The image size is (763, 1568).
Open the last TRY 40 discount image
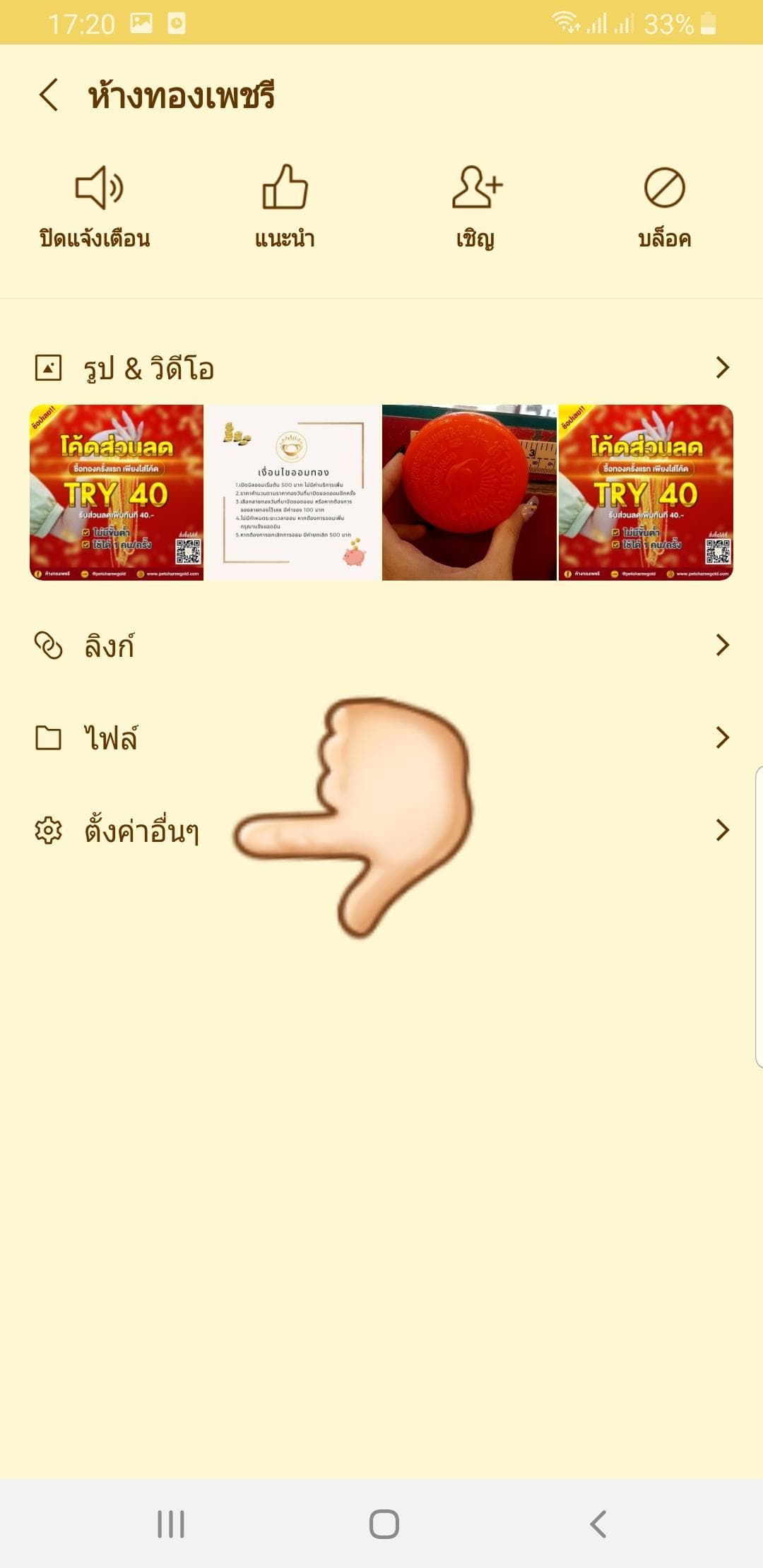pos(646,492)
